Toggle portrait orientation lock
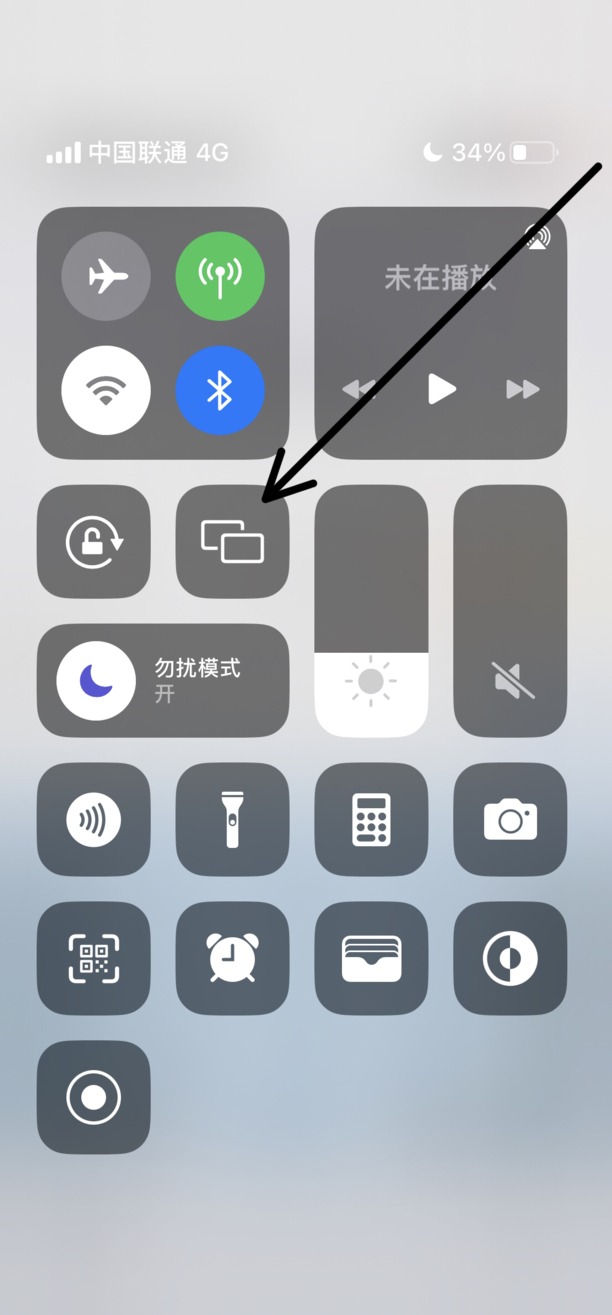Image resolution: width=612 pixels, height=1315 pixels. [x=94, y=542]
